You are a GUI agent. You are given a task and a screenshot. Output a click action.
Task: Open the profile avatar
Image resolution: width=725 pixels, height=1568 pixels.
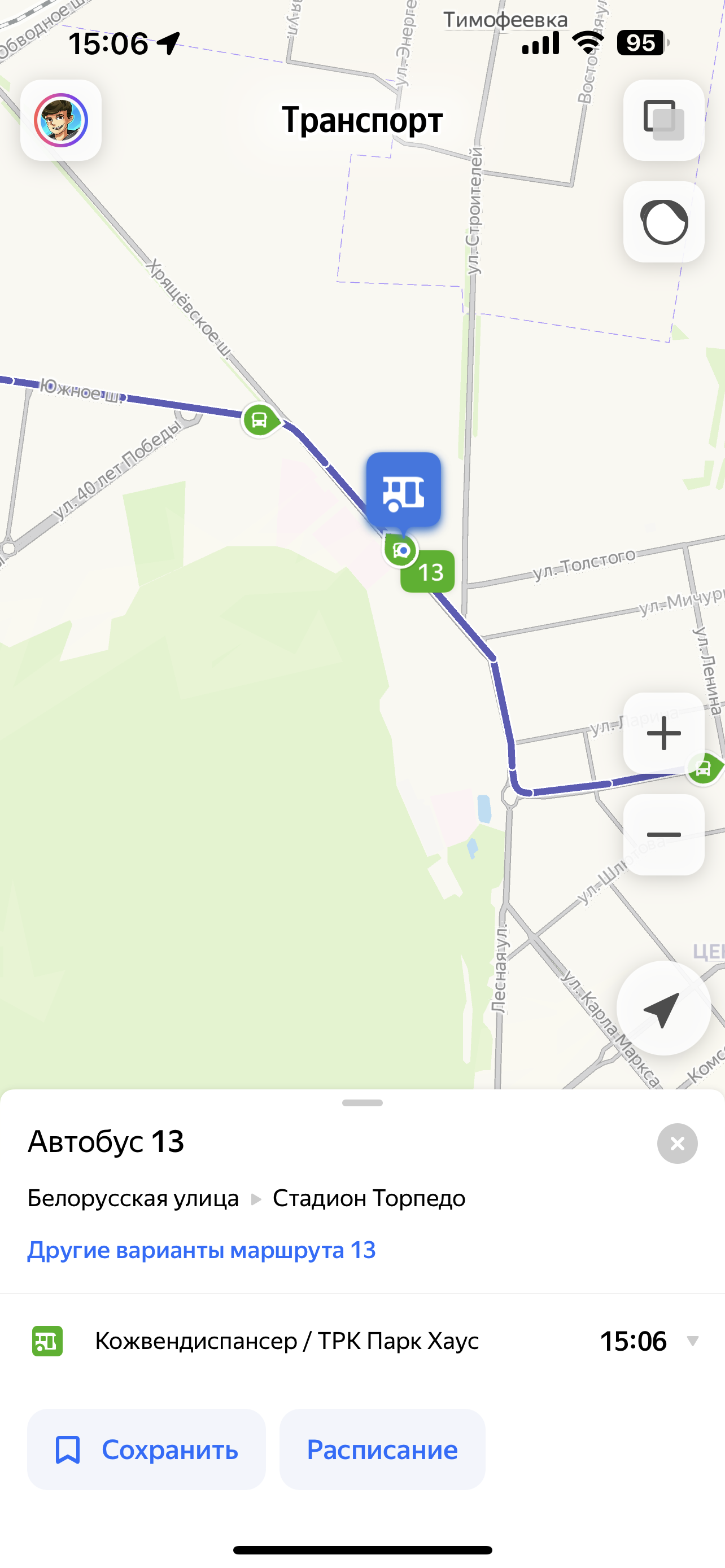click(x=61, y=120)
